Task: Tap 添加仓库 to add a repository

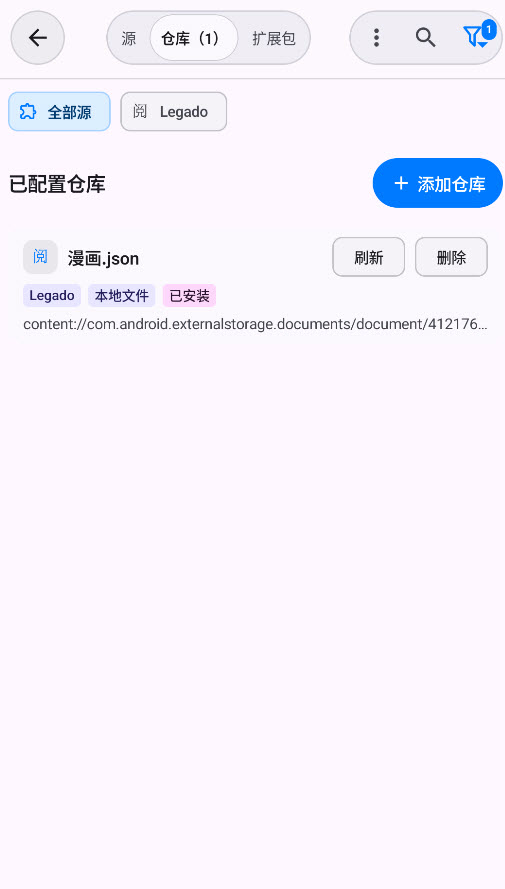Action: pos(438,183)
